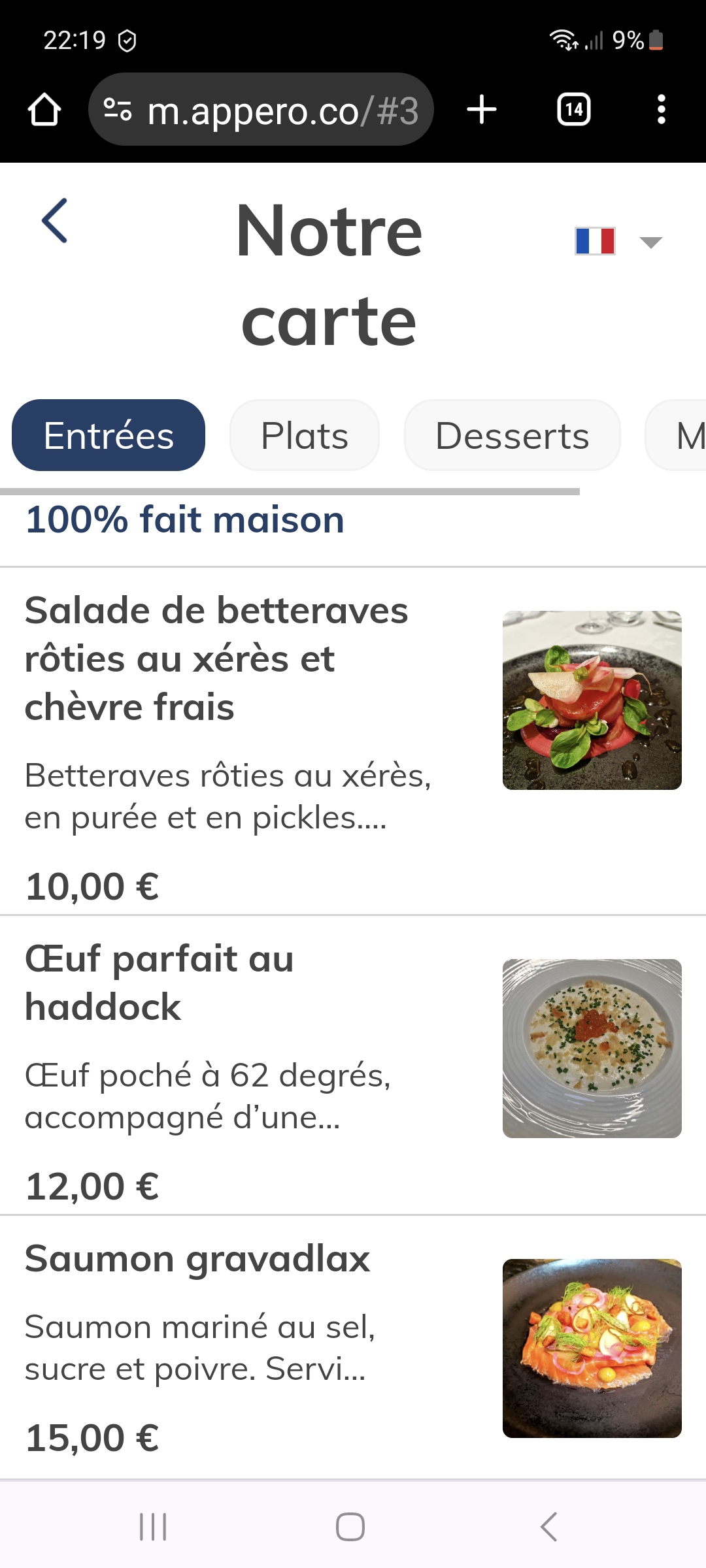The height and width of the screenshot is (1568, 706).
Task: Go to the system home screen
Action: click(350, 1527)
